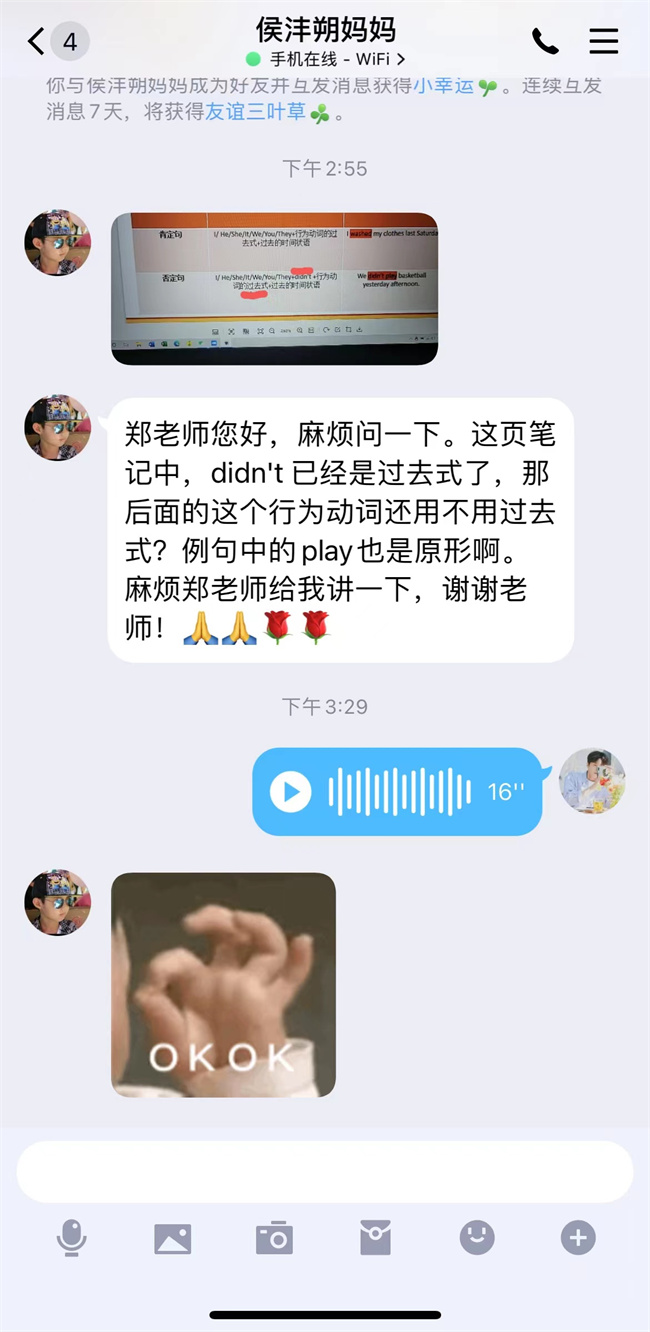Open the 小幸运 link
This screenshot has width=650, height=1332.
coord(444,86)
